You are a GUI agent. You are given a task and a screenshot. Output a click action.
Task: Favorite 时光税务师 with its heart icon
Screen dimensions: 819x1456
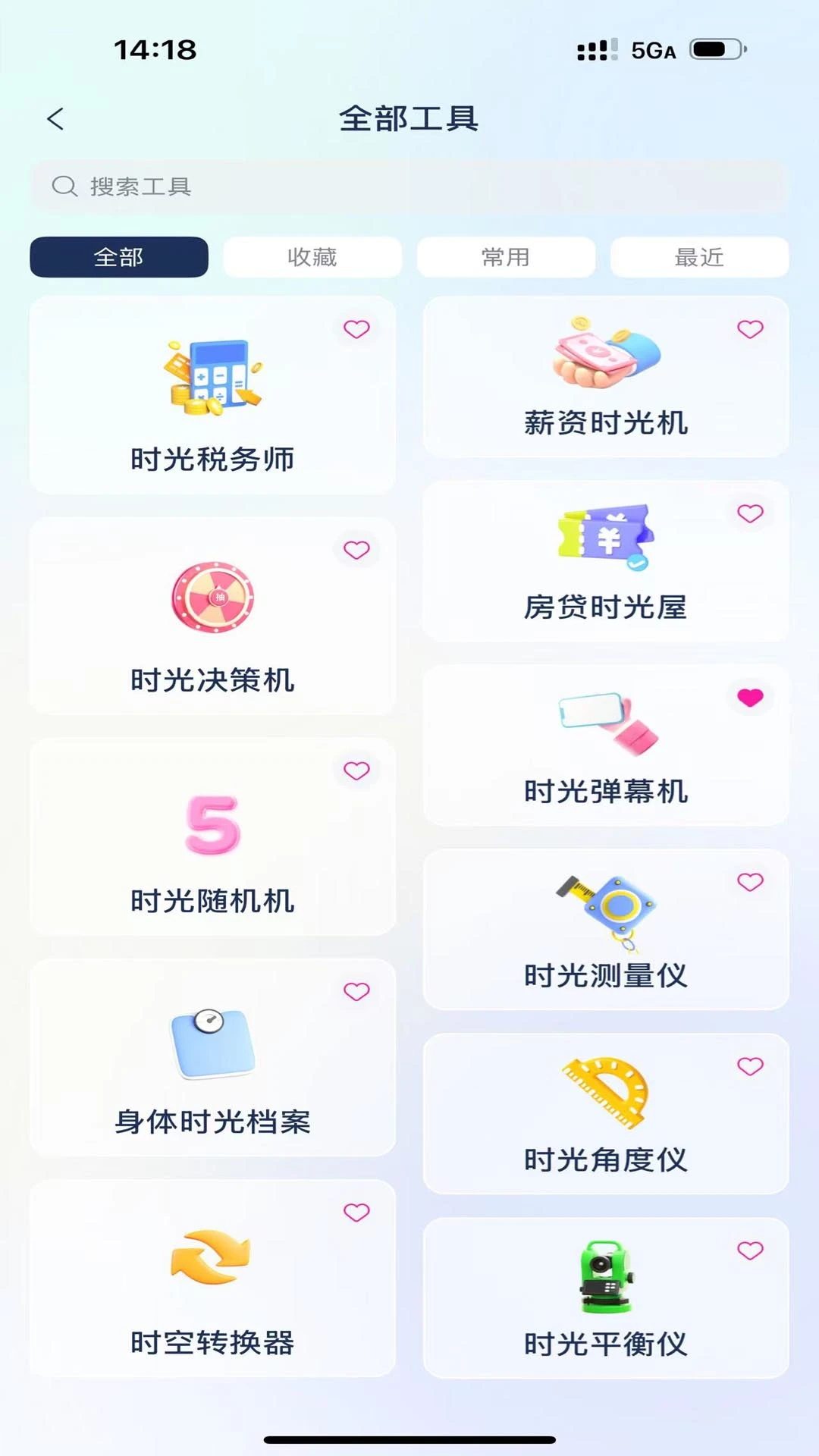(x=356, y=329)
